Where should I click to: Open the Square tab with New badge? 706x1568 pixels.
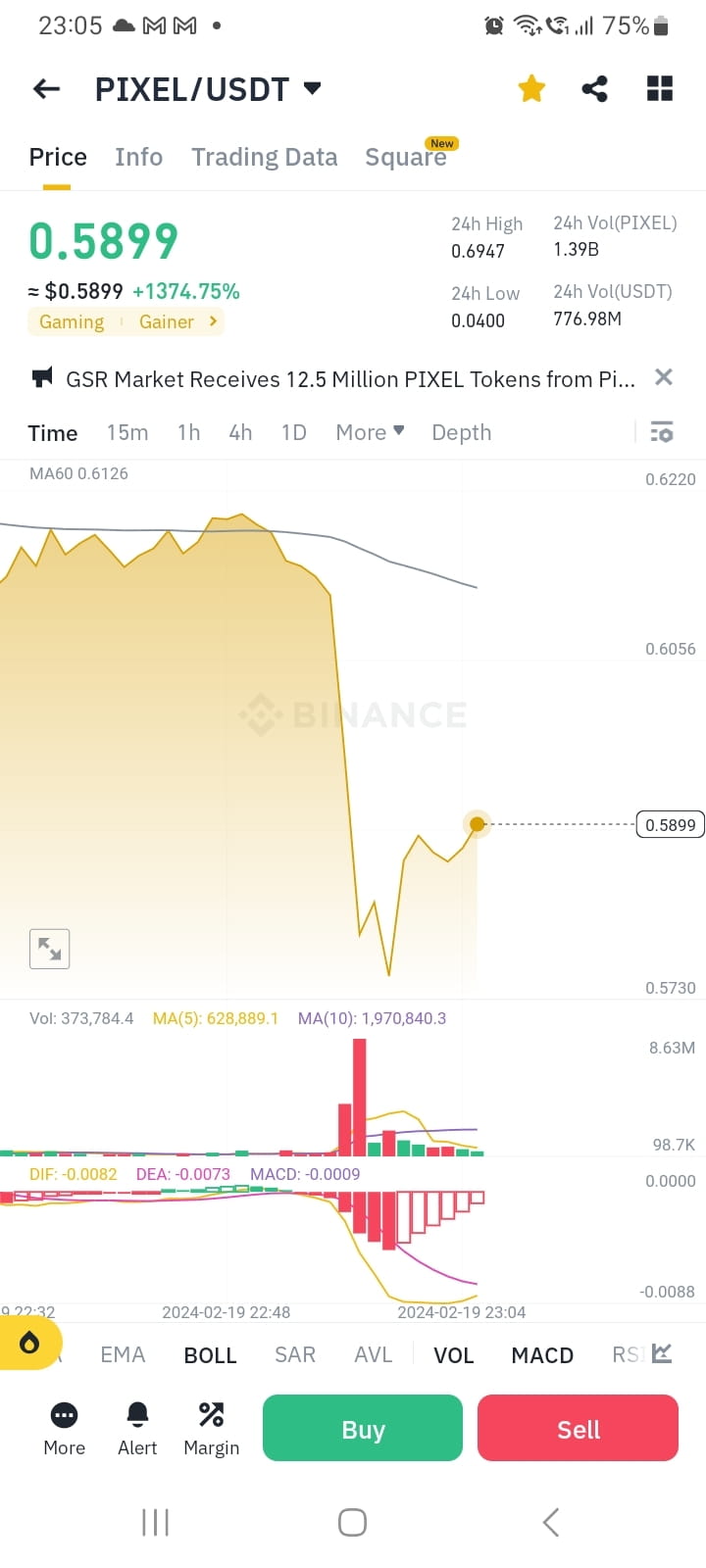(406, 157)
